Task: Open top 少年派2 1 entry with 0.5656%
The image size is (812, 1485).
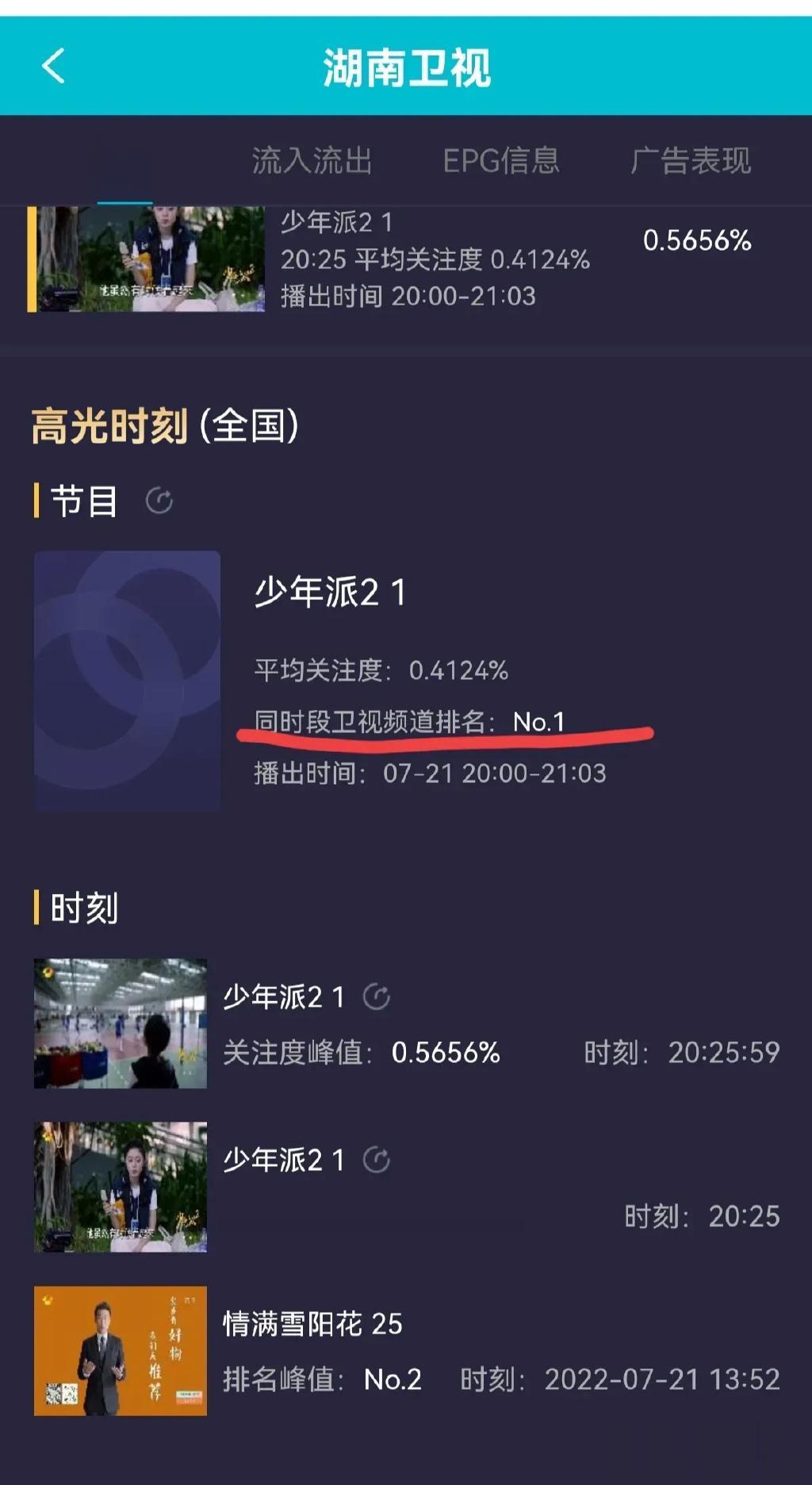Action: (406, 259)
